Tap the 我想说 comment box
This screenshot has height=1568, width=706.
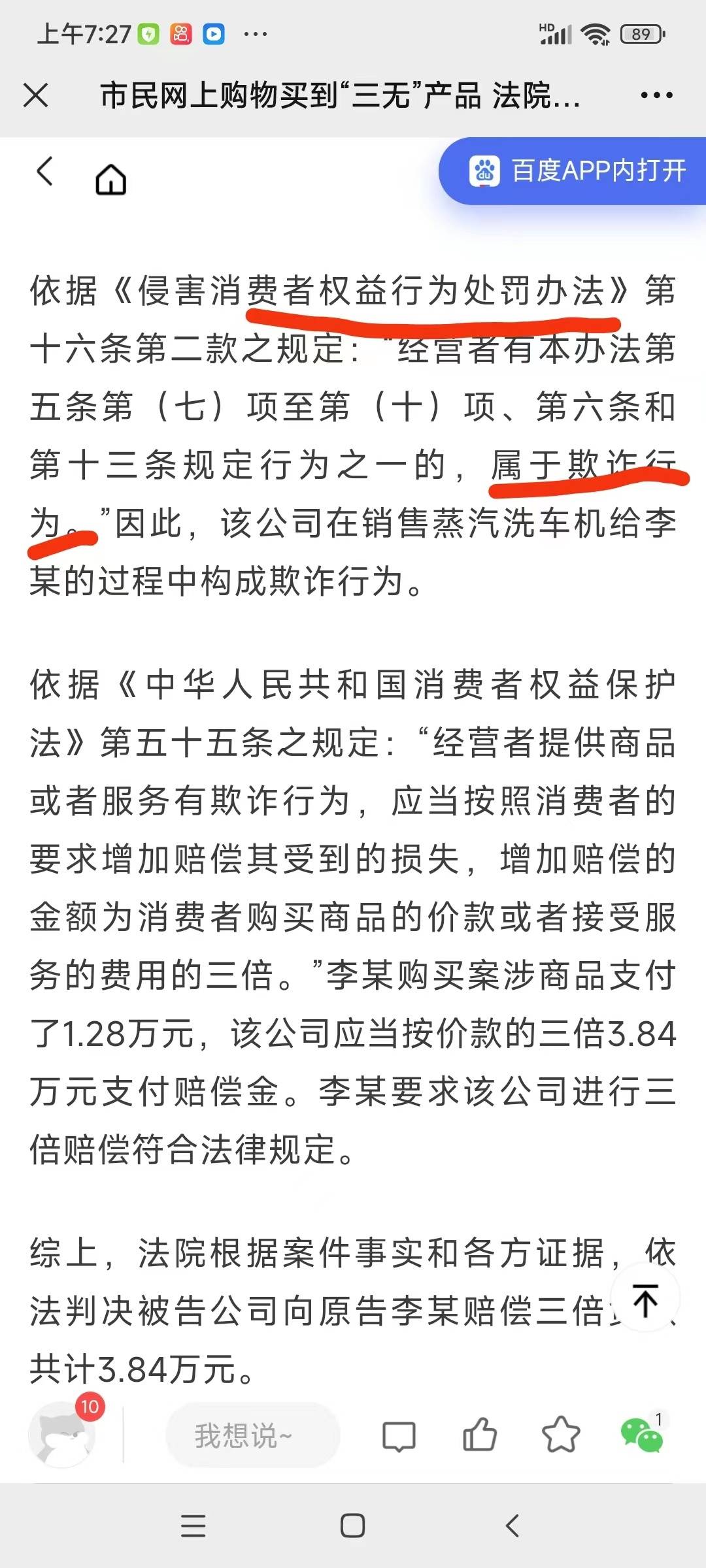click(253, 1435)
